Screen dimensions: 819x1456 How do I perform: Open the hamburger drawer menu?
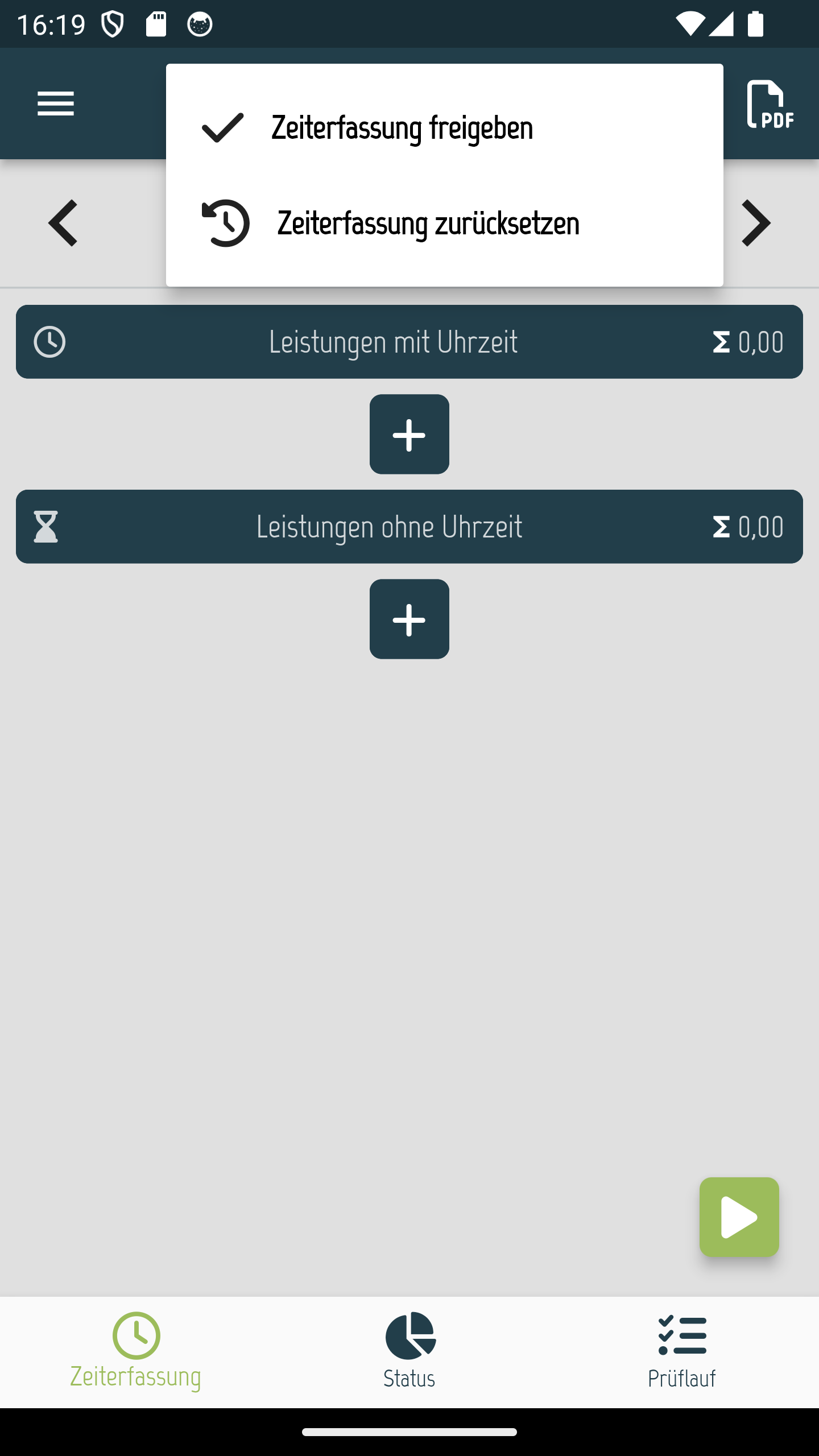click(56, 104)
